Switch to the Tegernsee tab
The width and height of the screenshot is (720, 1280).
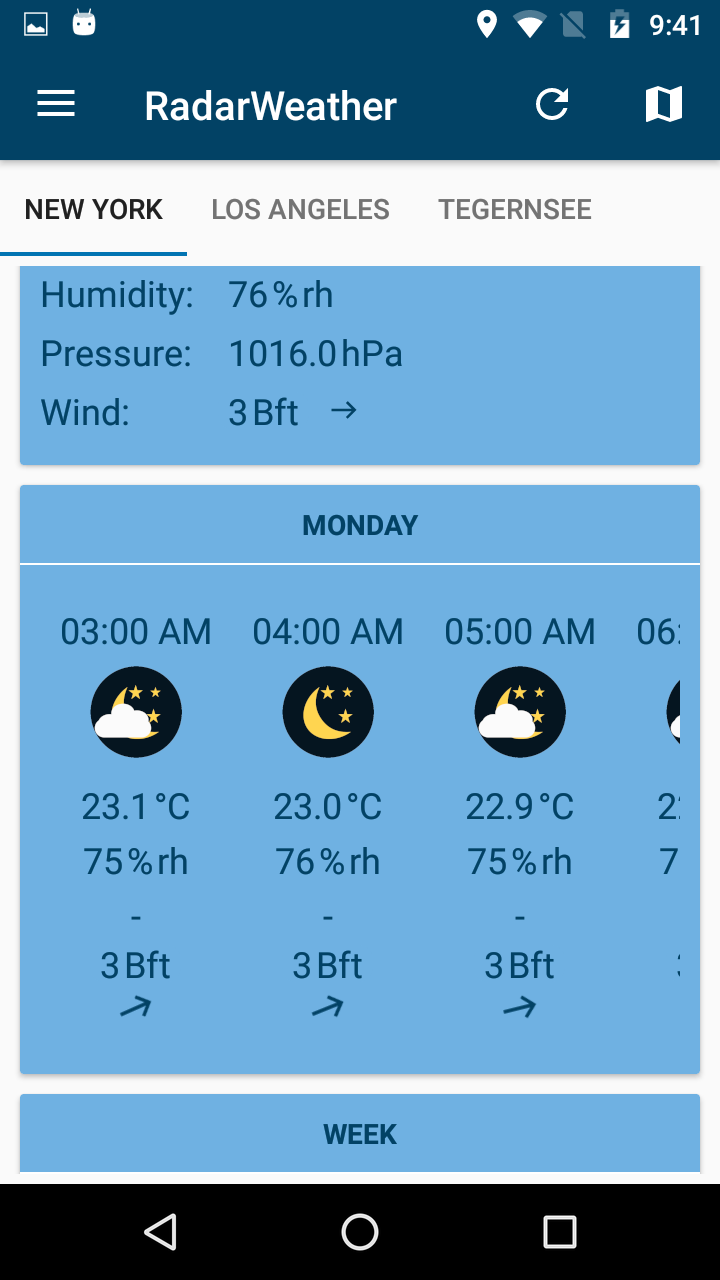[515, 209]
